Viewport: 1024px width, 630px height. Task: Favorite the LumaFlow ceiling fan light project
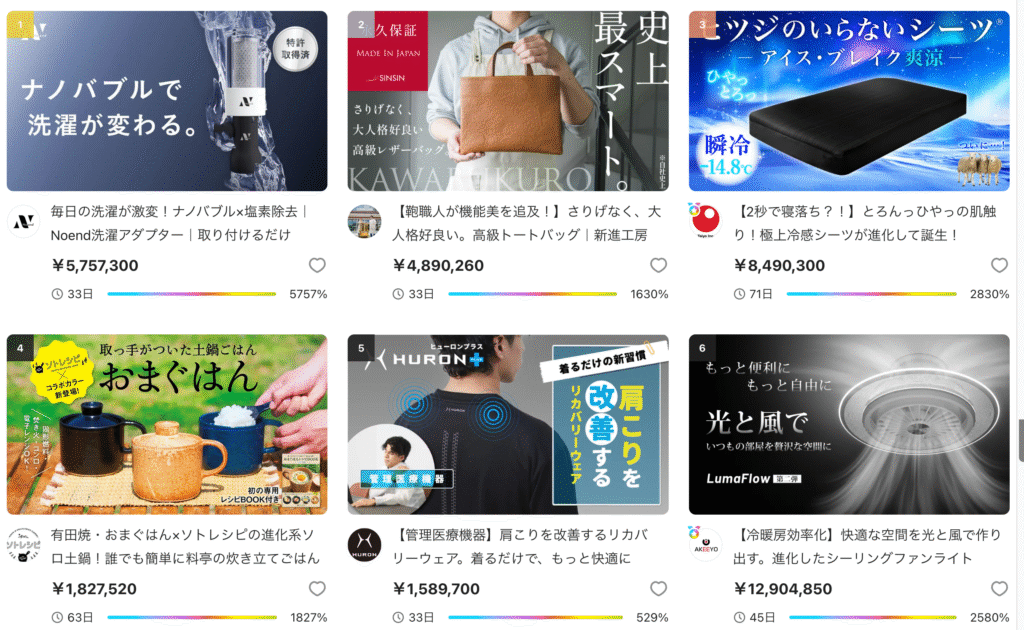tap(999, 589)
